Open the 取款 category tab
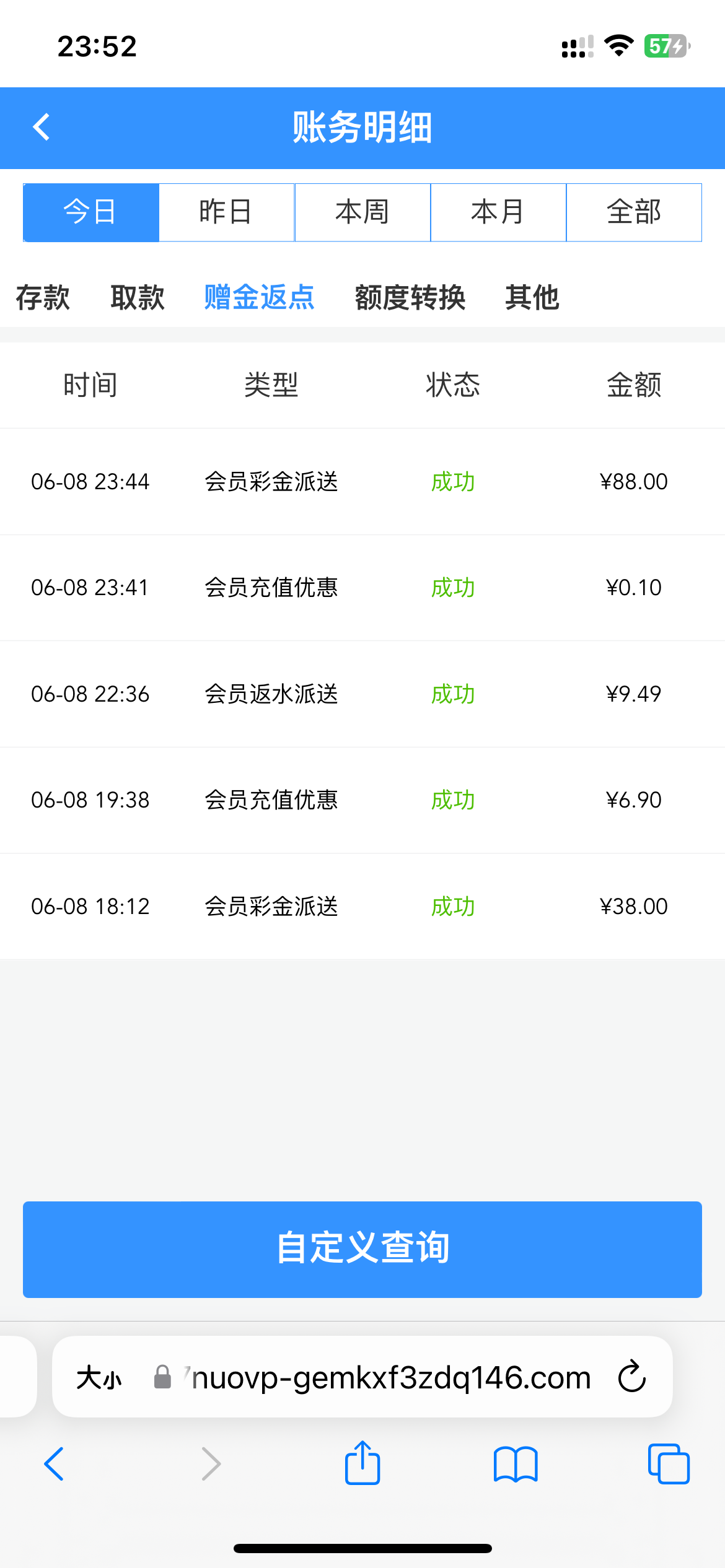The image size is (725, 1568). pos(138,297)
